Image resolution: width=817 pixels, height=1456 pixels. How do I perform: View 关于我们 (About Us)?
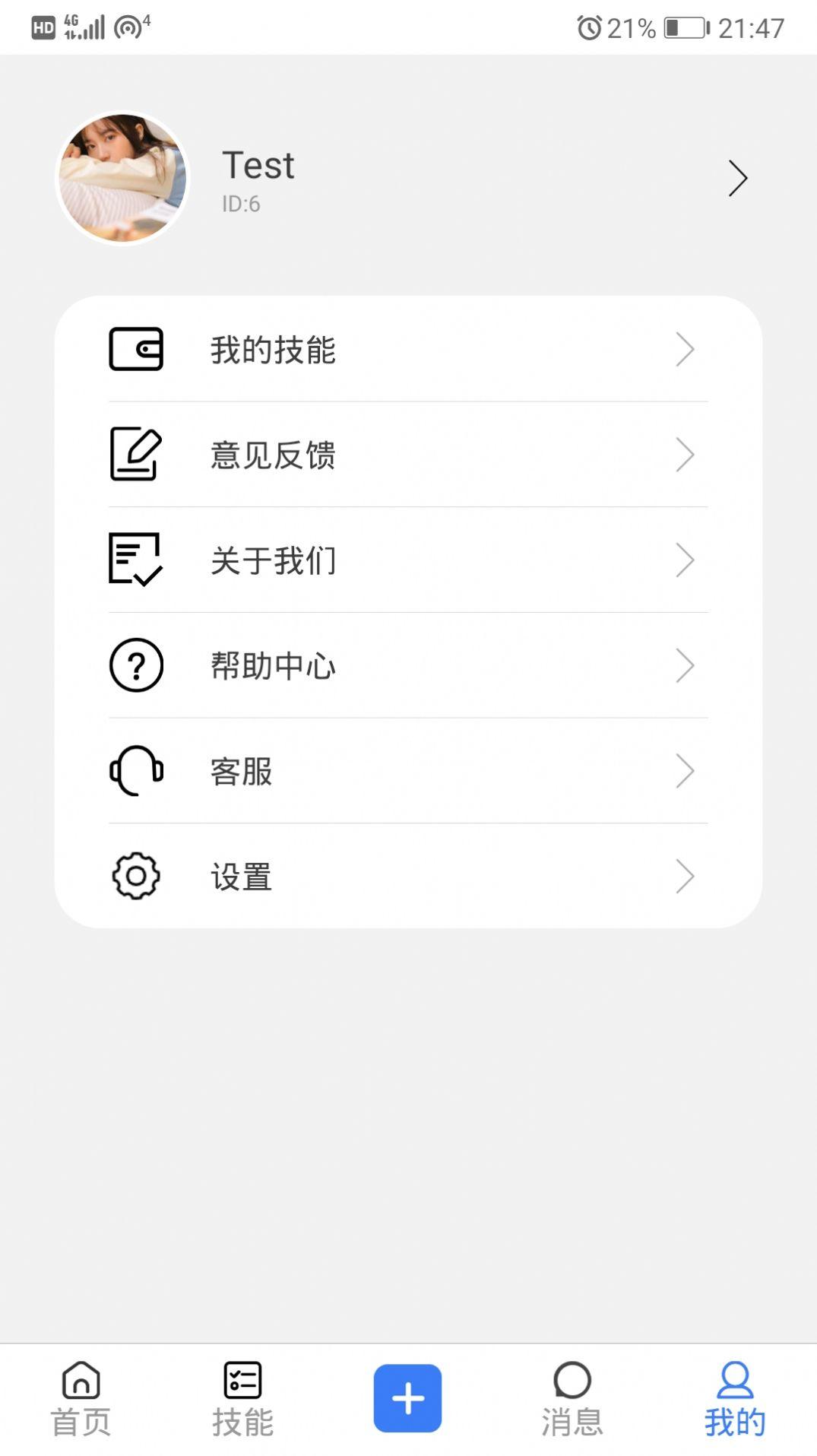408,560
